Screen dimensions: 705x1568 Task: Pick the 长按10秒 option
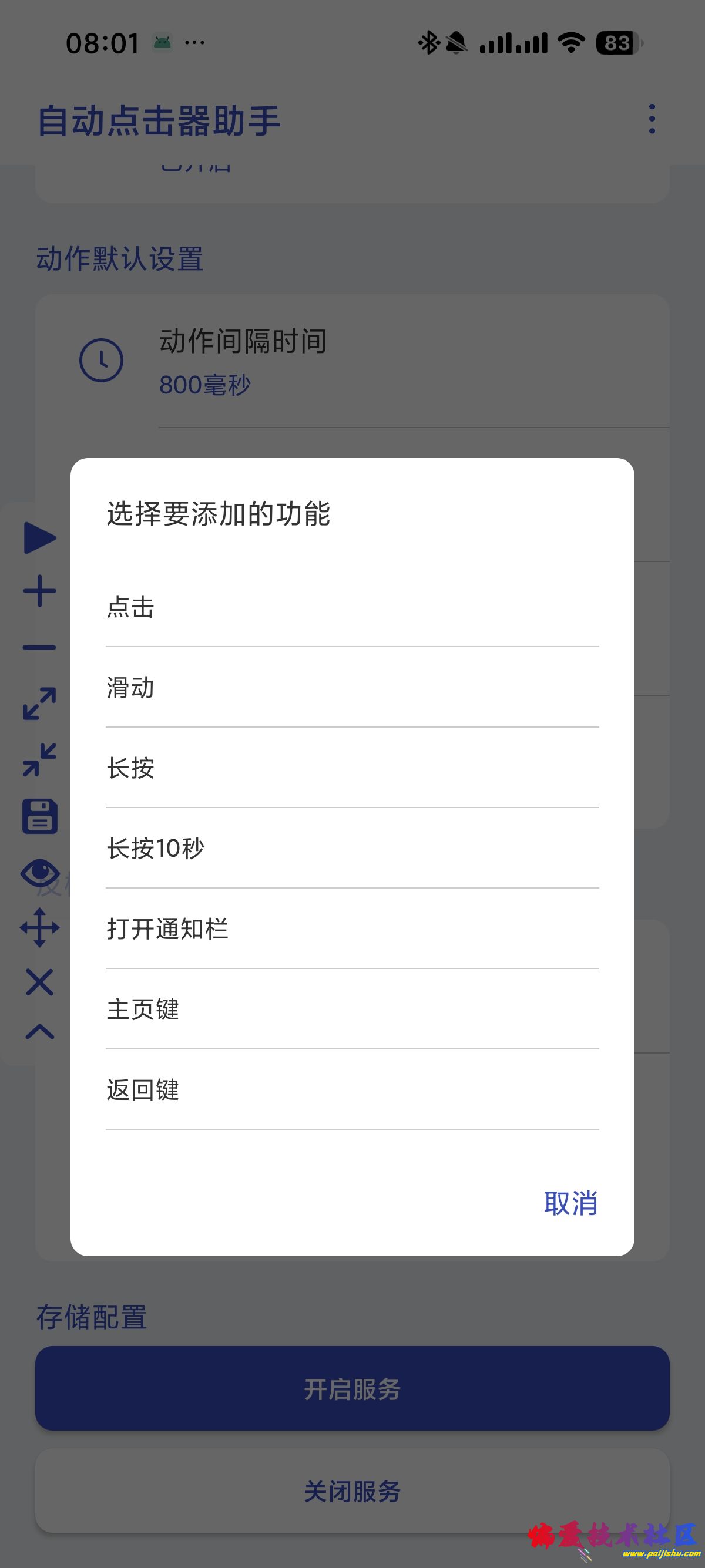[x=352, y=848]
